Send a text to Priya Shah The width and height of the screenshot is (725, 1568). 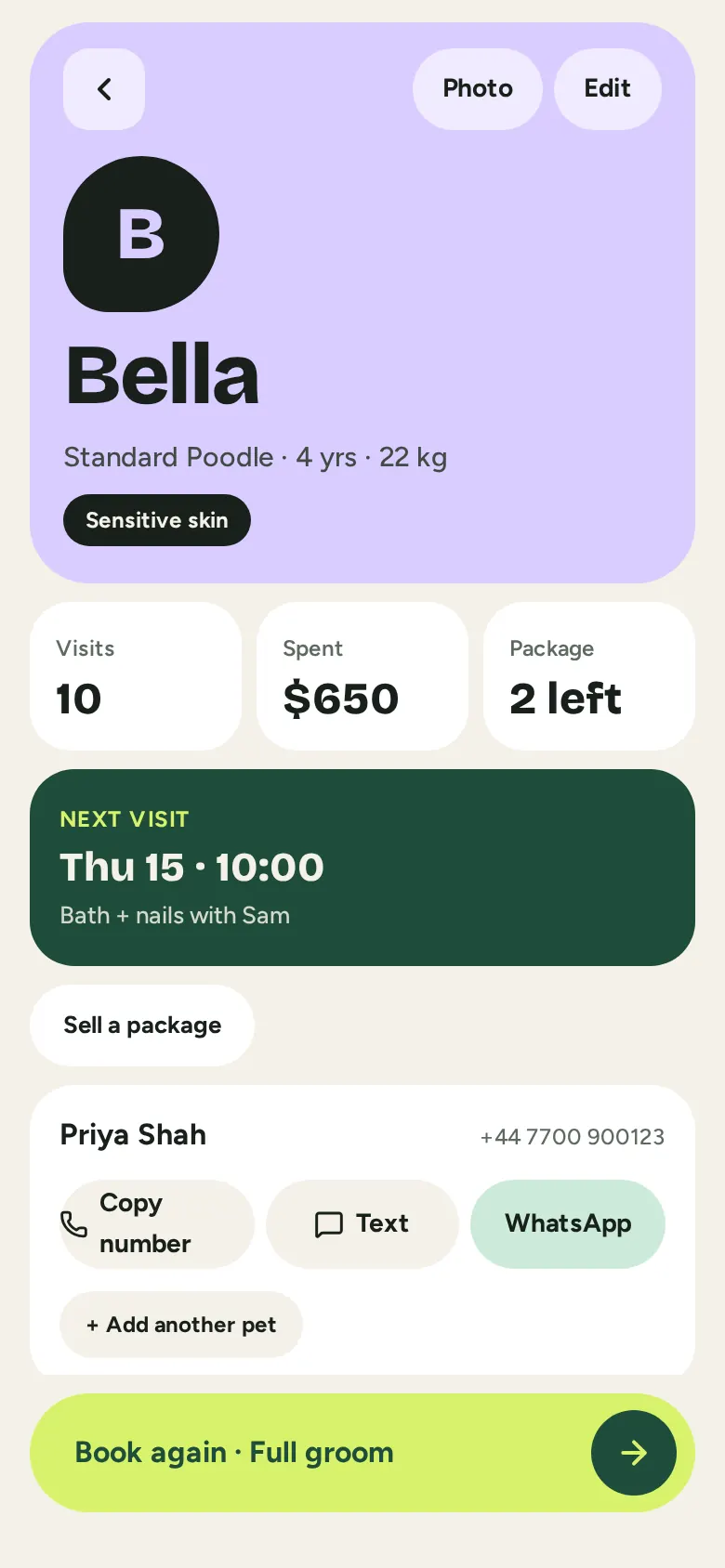point(362,1224)
